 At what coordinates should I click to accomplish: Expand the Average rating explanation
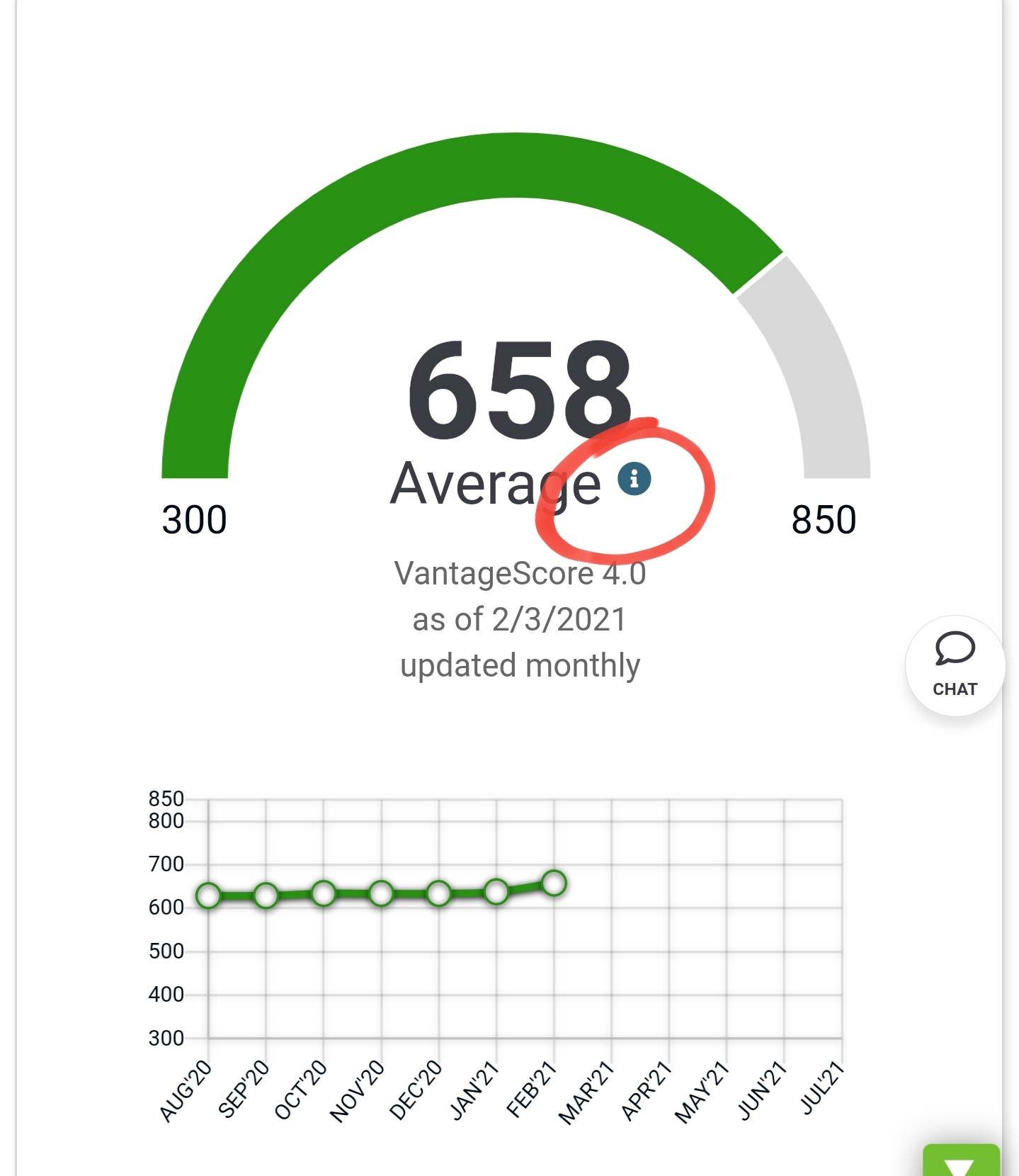(635, 480)
